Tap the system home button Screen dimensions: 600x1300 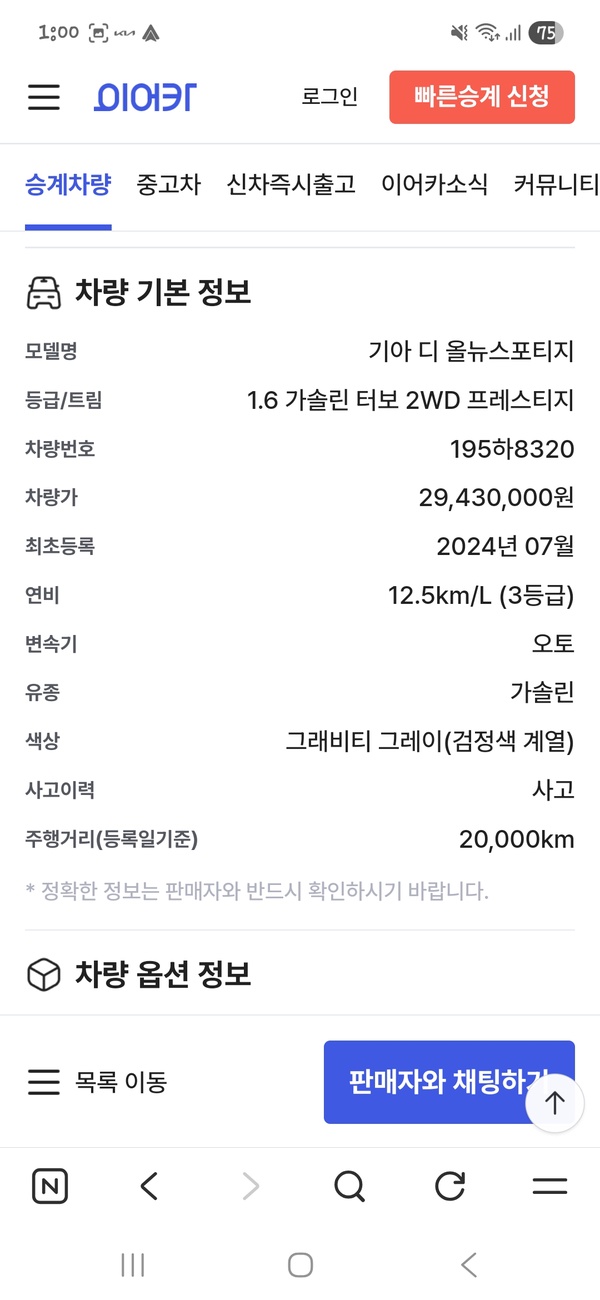point(300,1265)
